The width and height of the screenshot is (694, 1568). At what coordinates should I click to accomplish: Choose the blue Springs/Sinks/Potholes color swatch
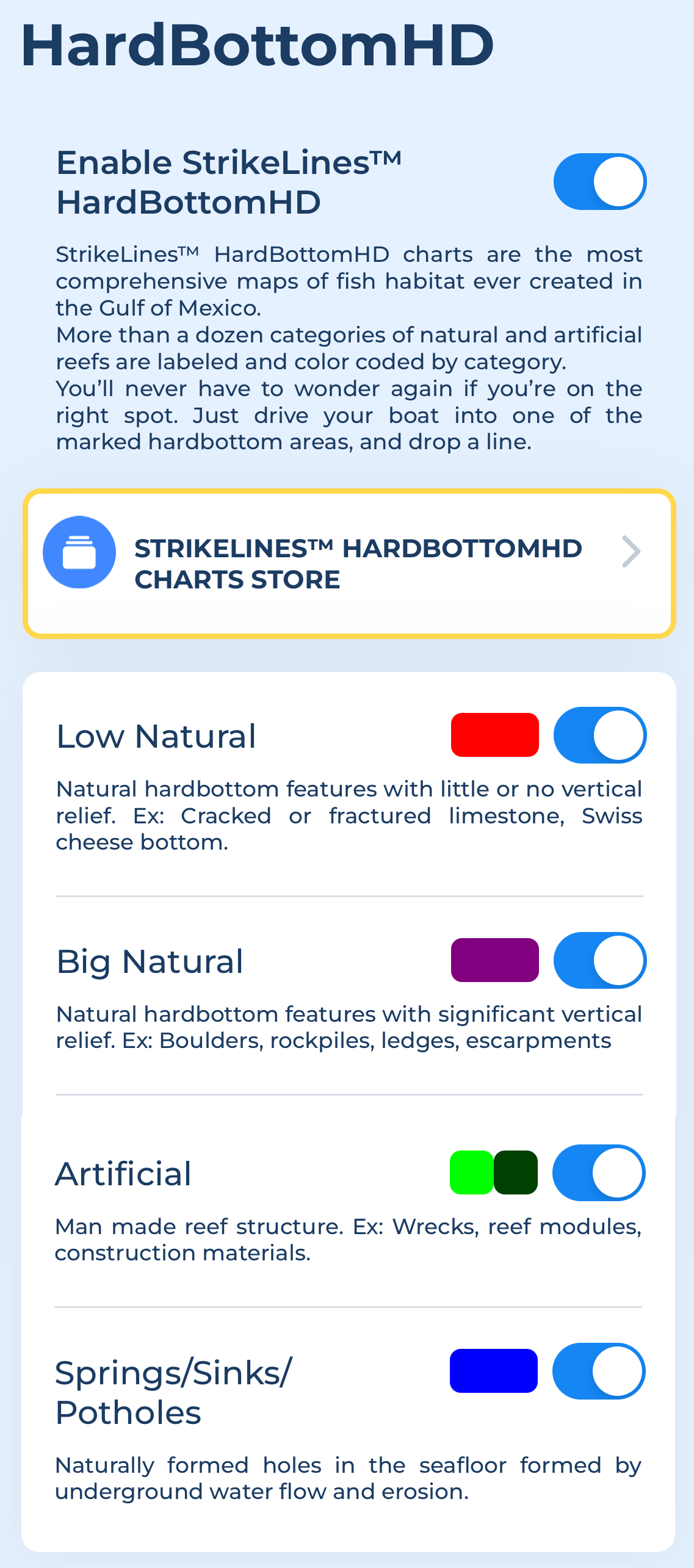click(493, 1371)
